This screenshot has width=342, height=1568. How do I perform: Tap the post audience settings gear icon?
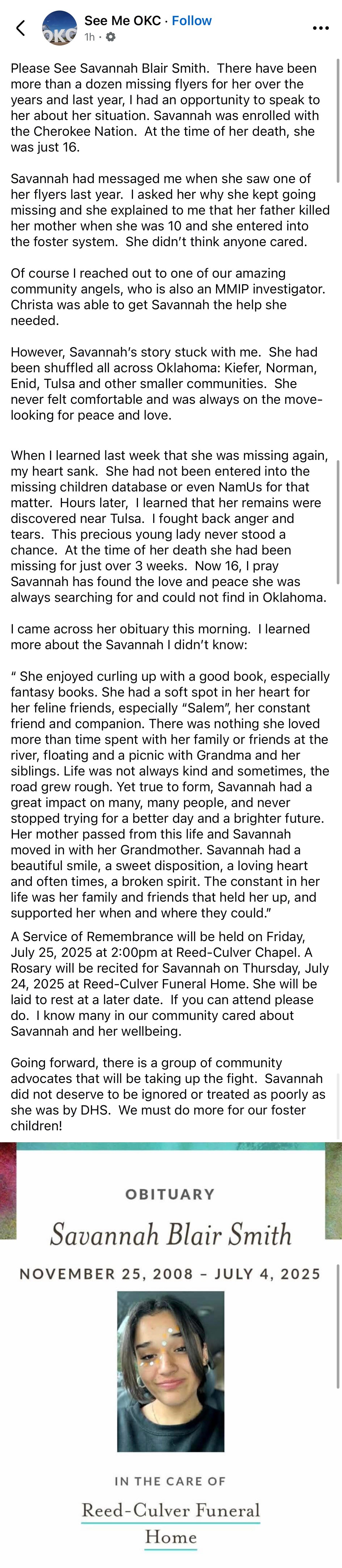click(x=110, y=37)
